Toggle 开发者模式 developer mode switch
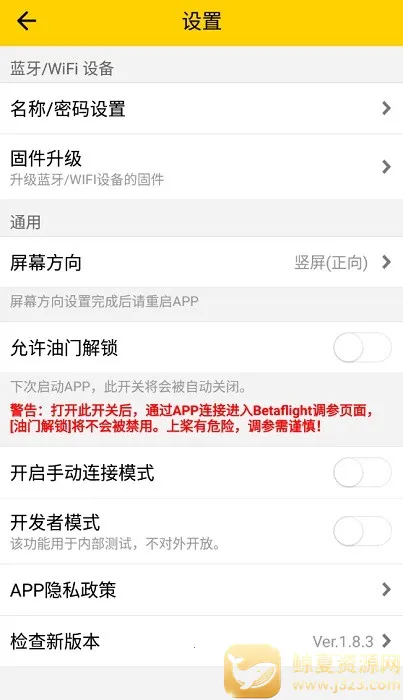 pyautogui.click(x=362, y=531)
